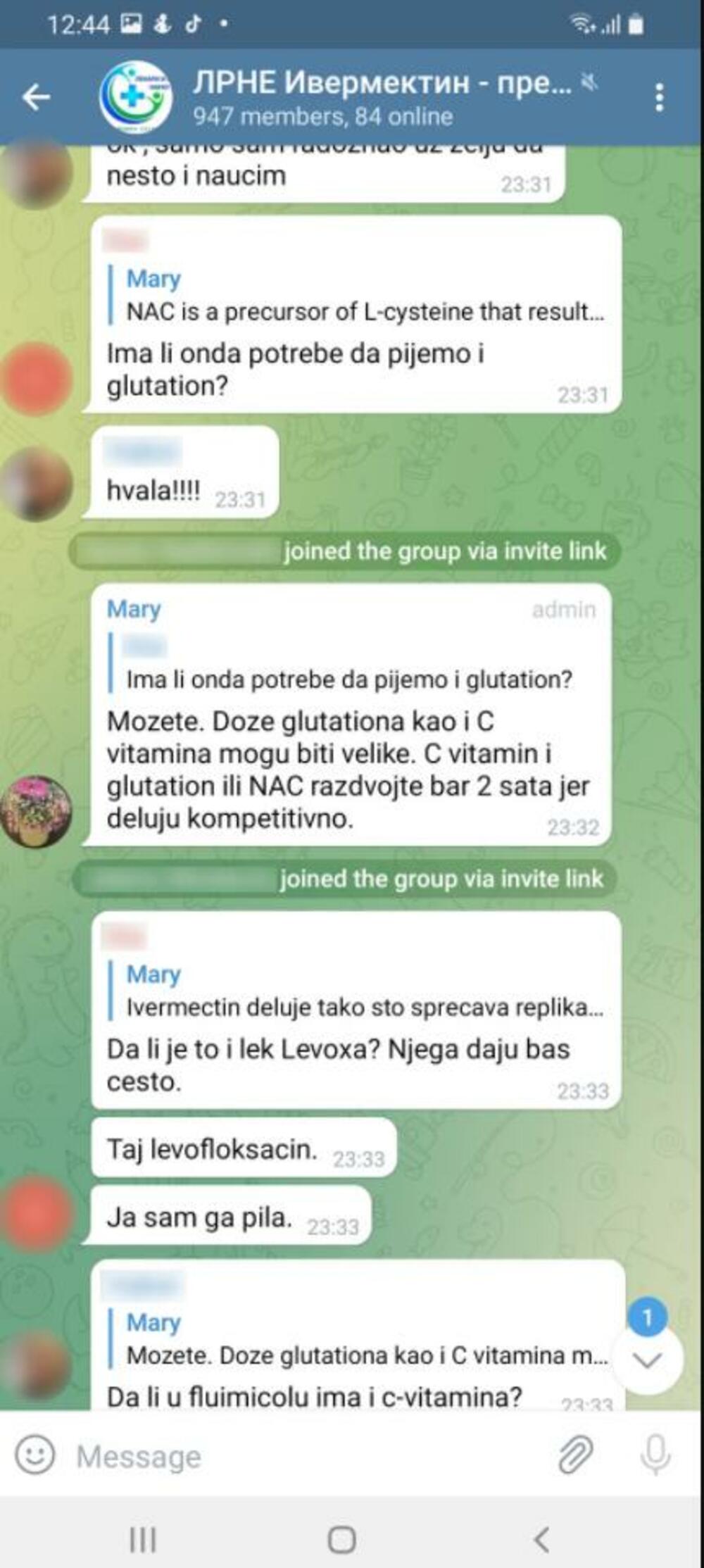Open Mary's flower profile picture
The height and width of the screenshot is (1568, 704).
tap(35, 812)
